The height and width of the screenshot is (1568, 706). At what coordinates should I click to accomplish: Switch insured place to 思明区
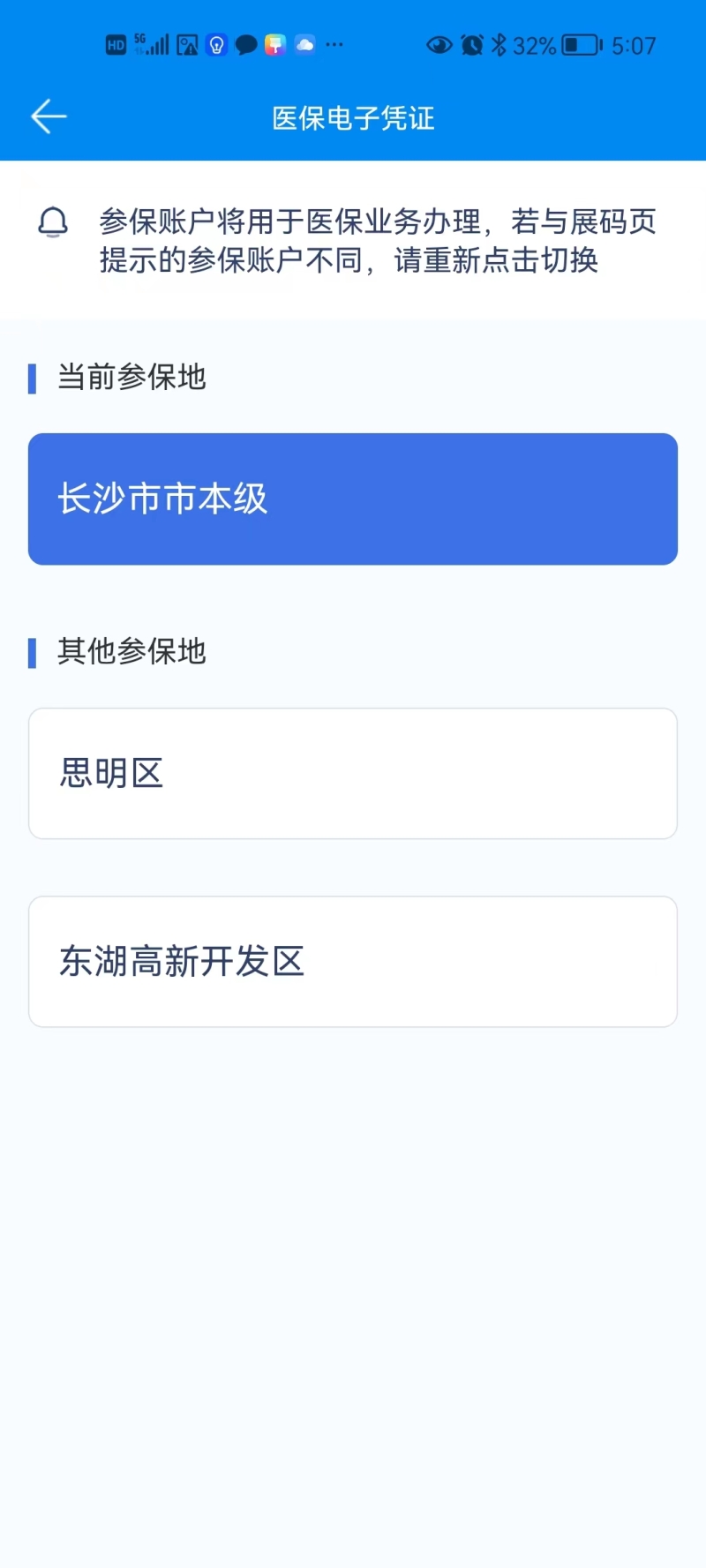pyautogui.click(x=353, y=773)
